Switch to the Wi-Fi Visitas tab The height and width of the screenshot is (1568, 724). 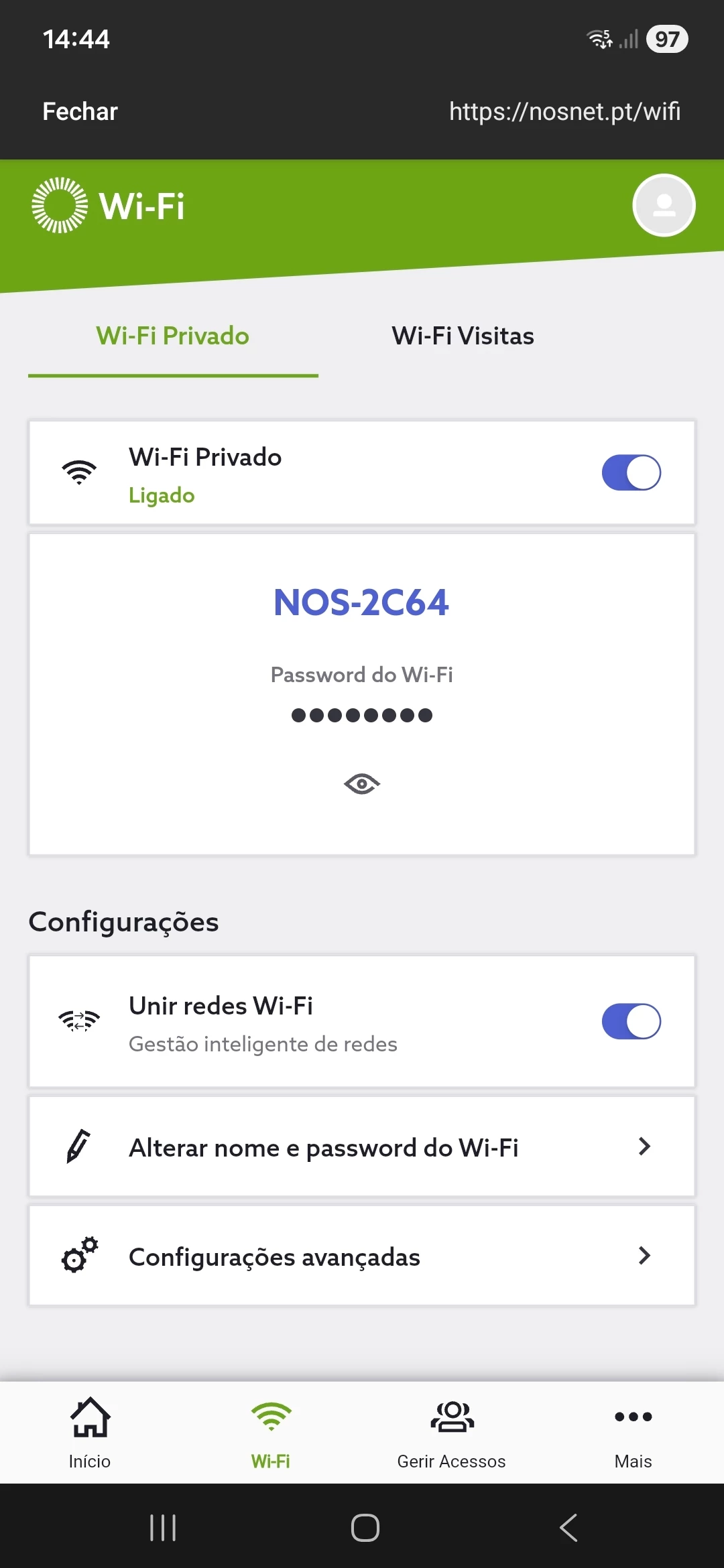463,336
